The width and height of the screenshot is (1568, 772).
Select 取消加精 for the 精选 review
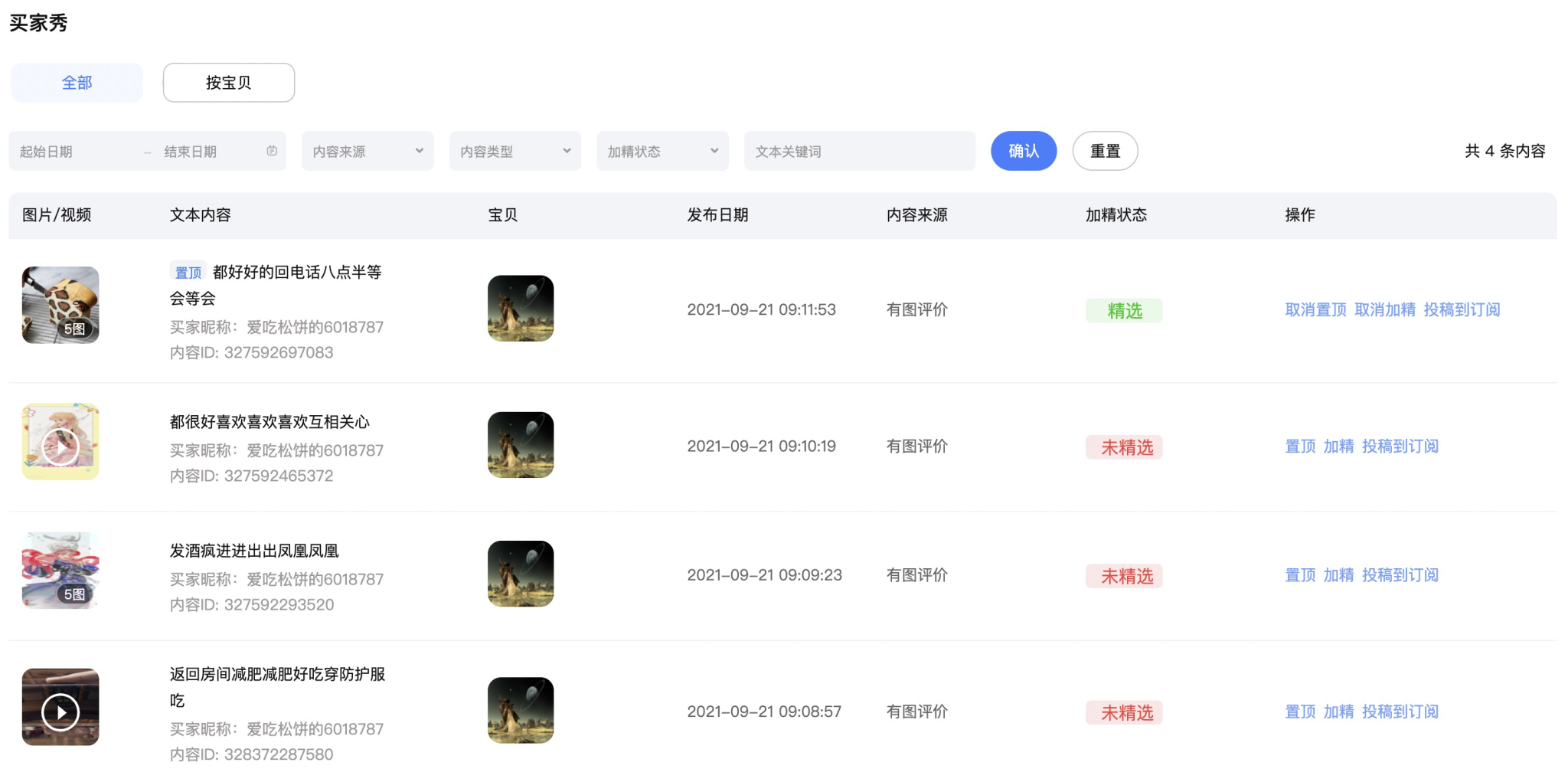1385,310
